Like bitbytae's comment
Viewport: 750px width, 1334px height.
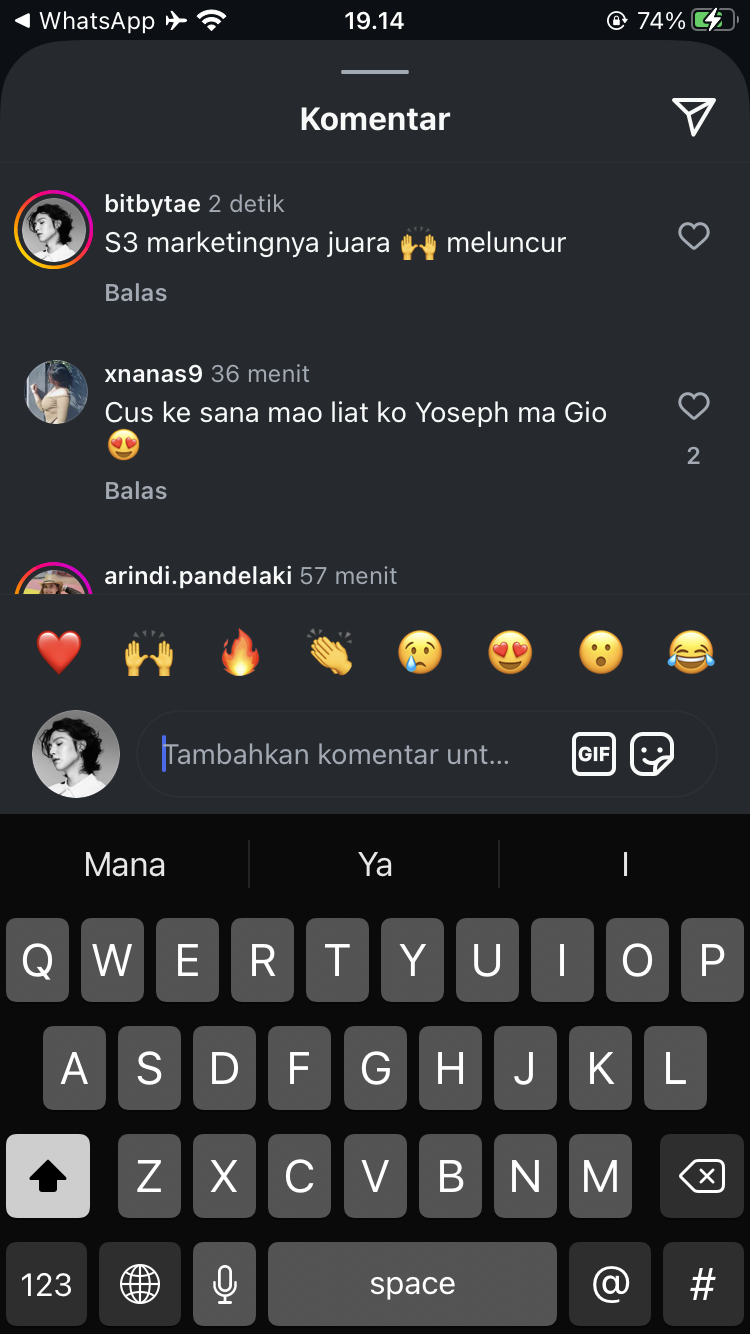(x=693, y=236)
